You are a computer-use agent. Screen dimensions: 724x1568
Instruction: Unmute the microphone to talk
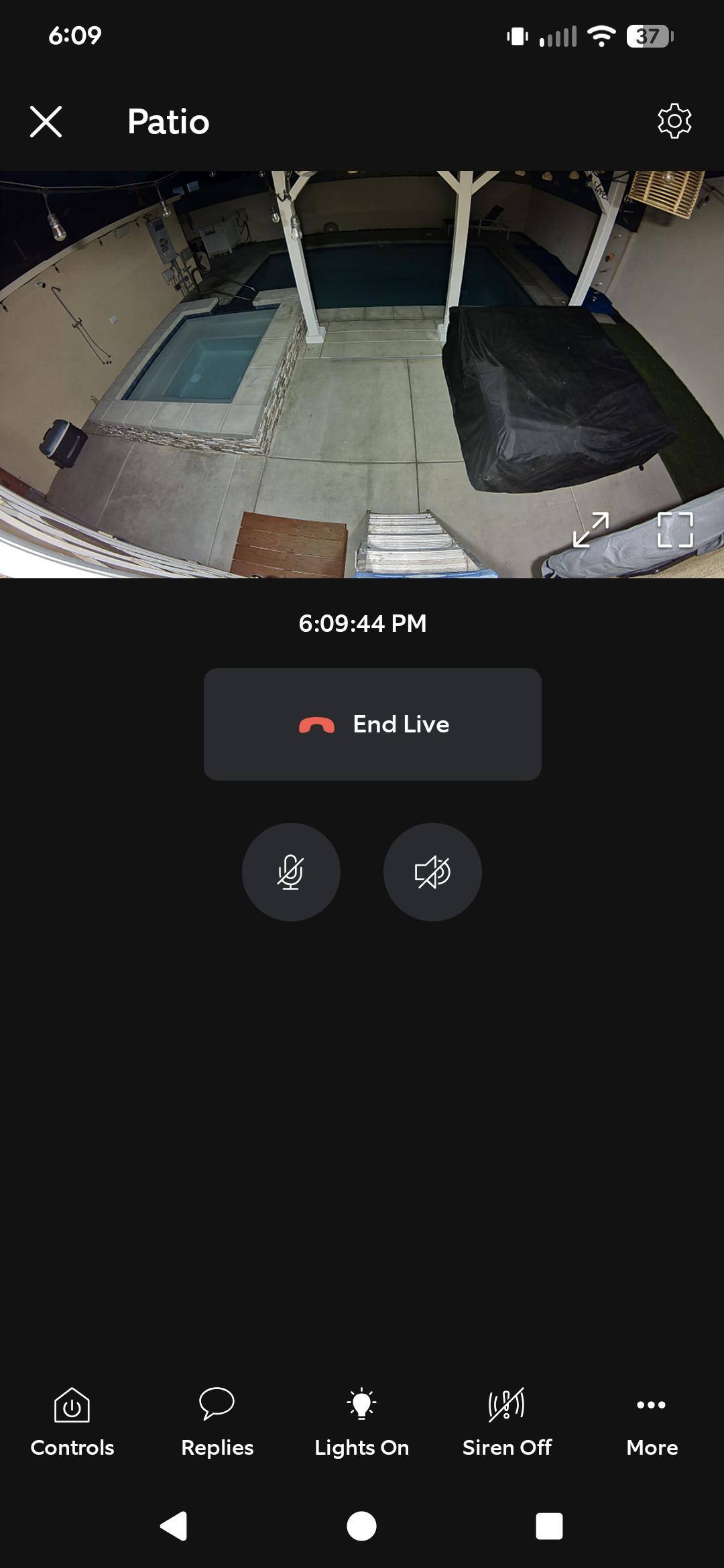290,872
